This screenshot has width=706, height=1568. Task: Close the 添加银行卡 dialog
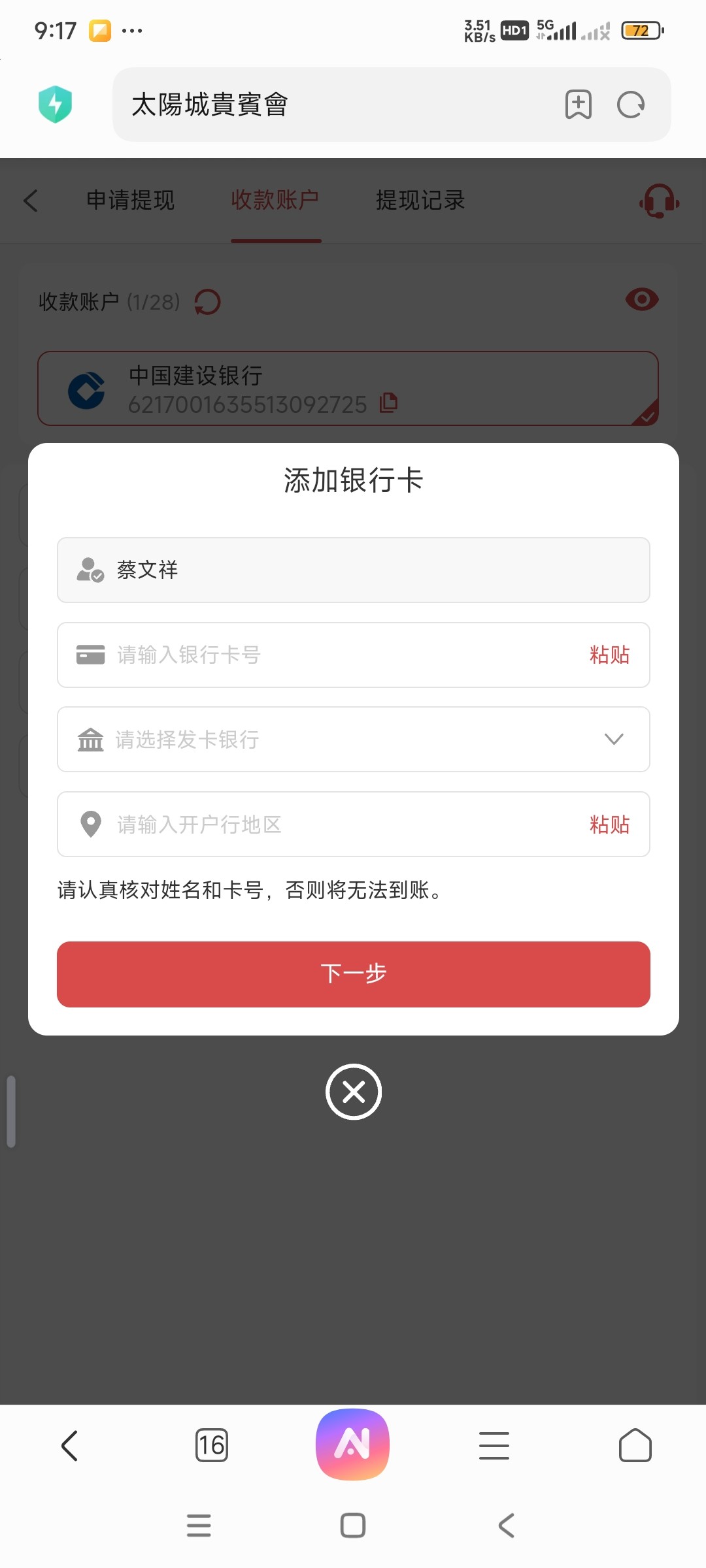(x=353, y=1092)
